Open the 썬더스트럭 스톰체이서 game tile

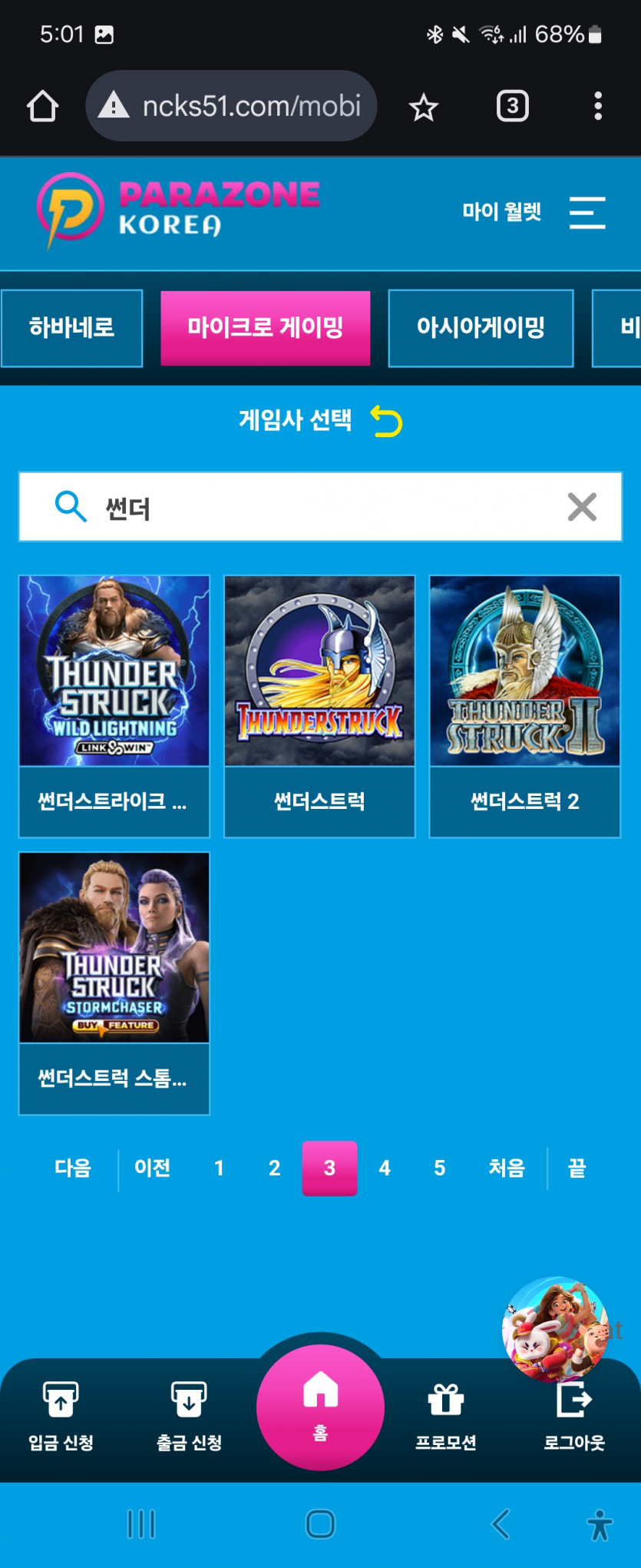click(x=114, y=983)
